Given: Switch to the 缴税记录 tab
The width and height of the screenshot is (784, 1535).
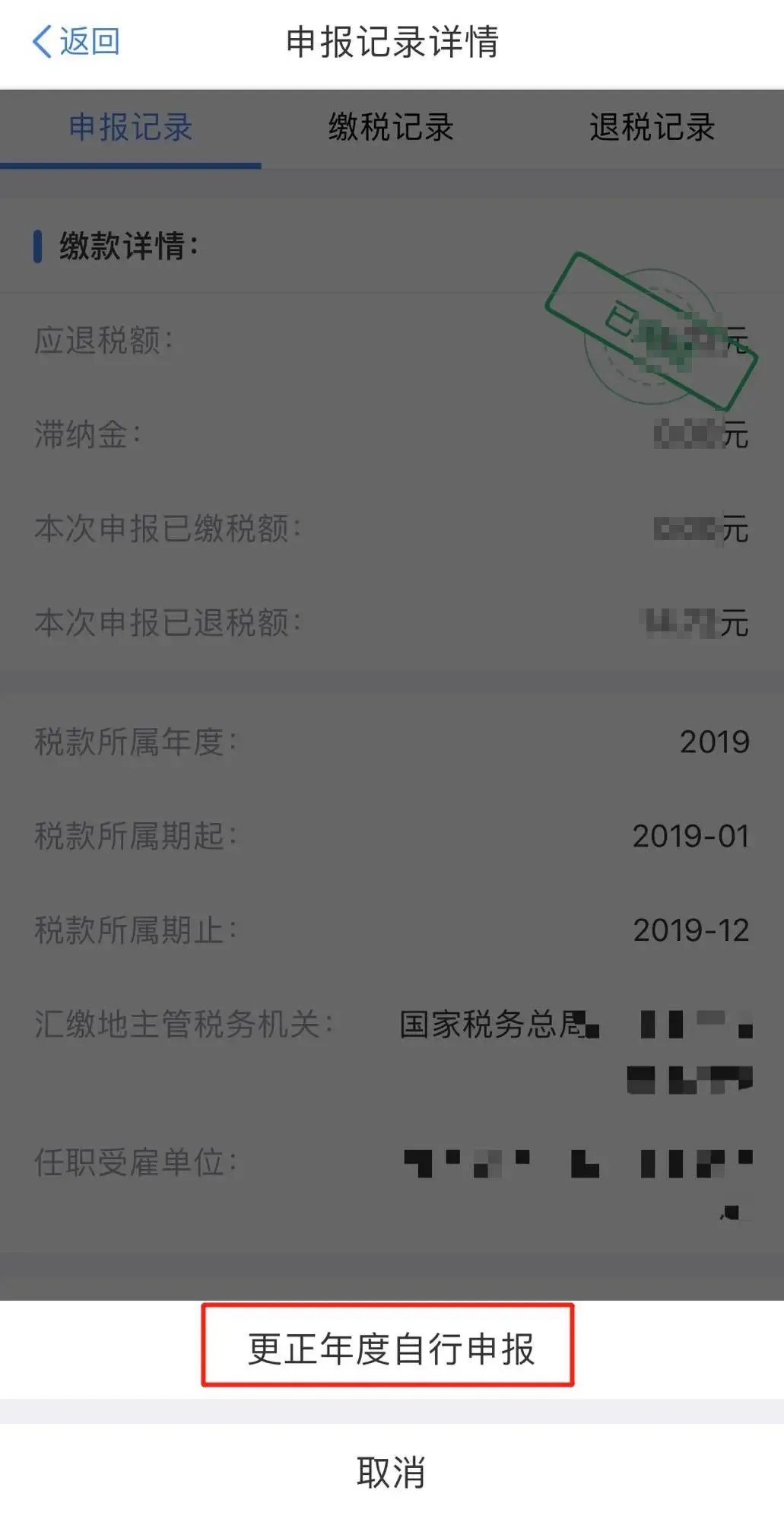Looking at the screenshot, I should coord(391,127).
